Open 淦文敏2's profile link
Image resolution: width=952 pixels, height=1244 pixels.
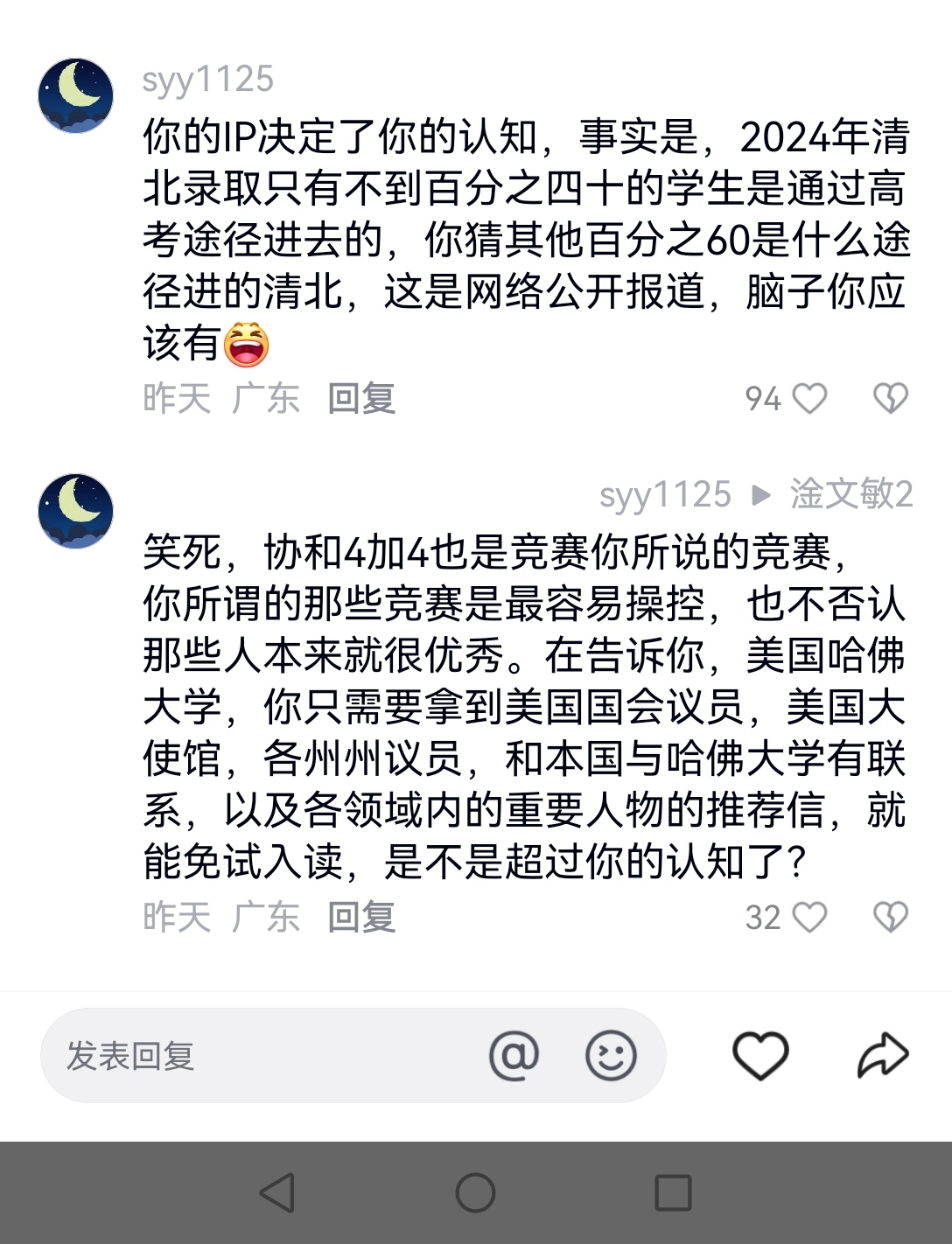(x=850, y=494)
